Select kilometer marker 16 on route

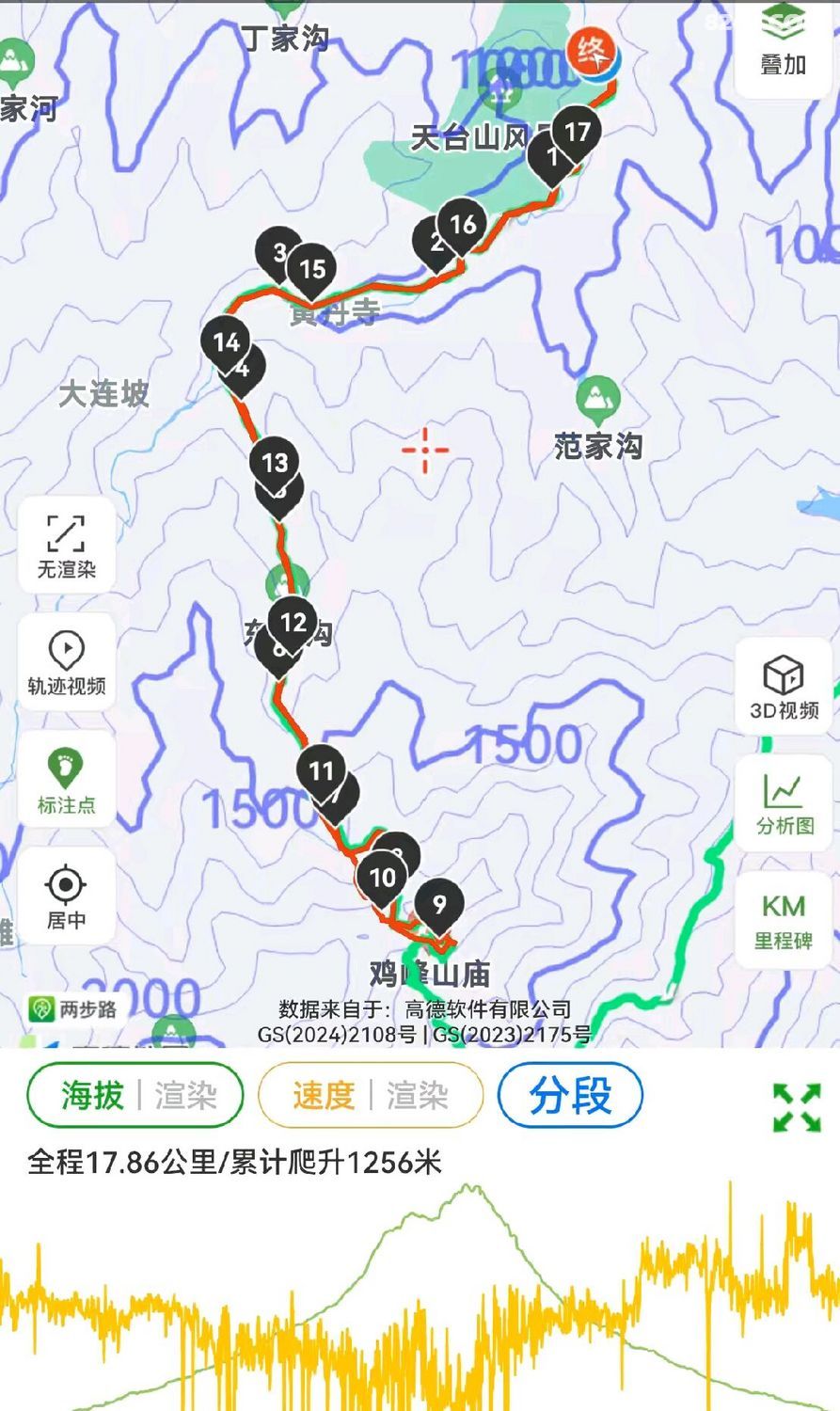(x=463, y=224)
